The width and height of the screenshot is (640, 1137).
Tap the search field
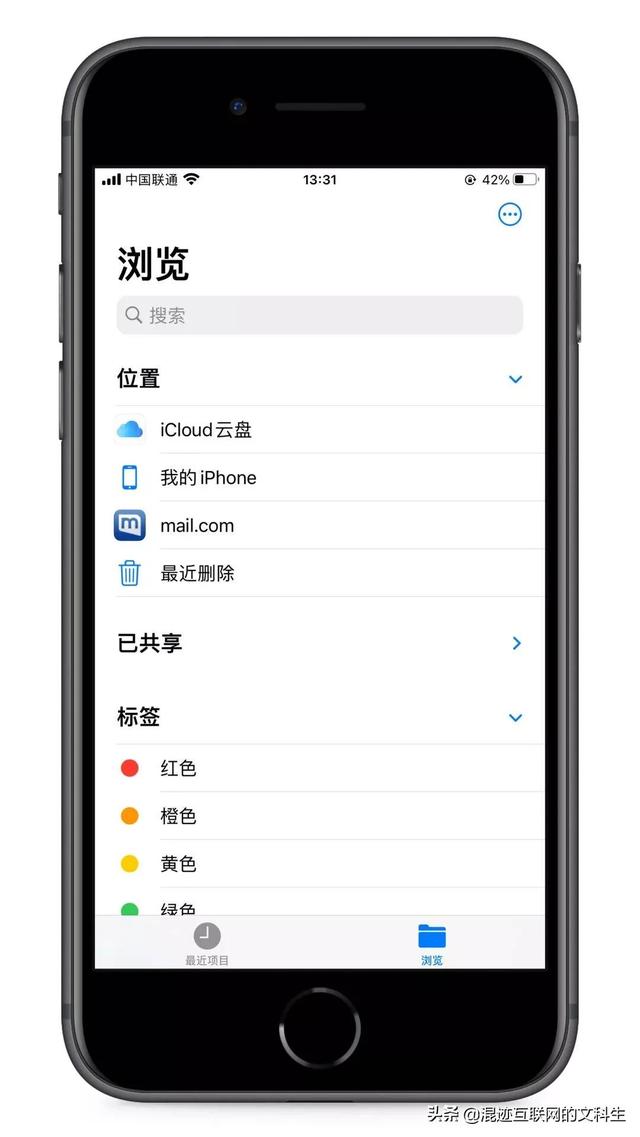pos(320,315)
